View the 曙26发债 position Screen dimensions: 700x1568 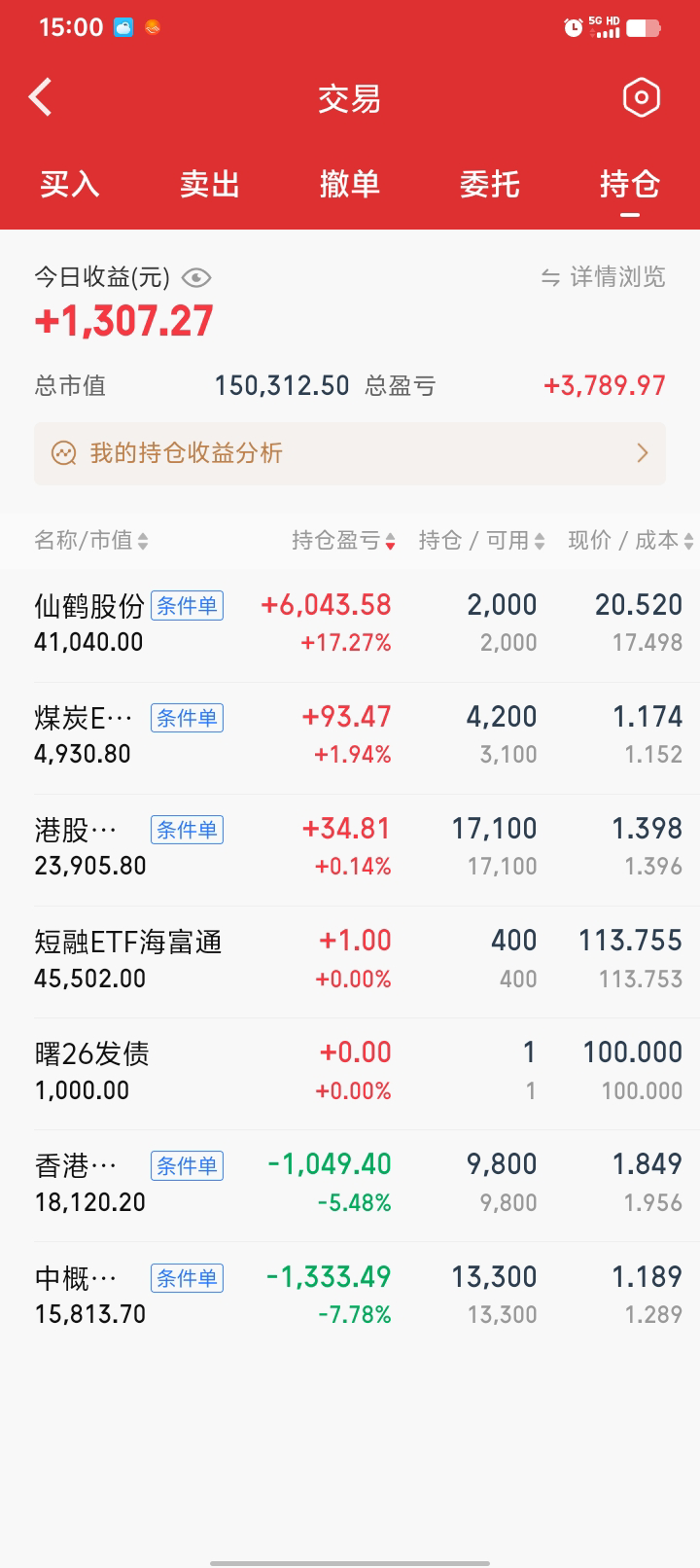[350, 1073]
